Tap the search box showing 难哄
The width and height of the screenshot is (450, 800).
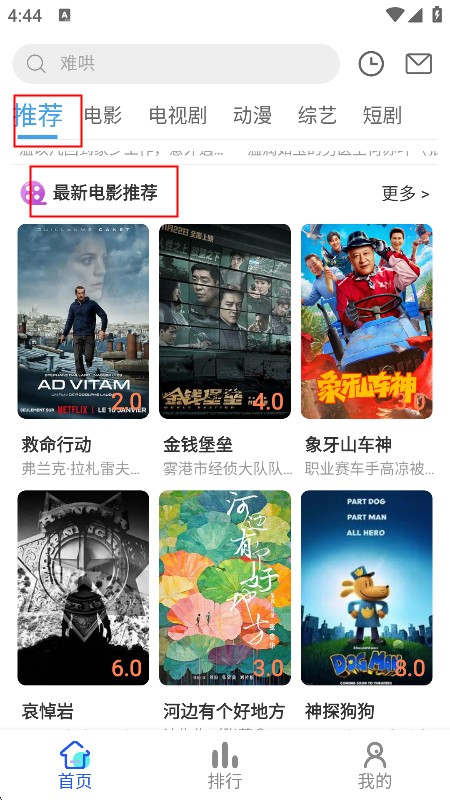(176, 64)
